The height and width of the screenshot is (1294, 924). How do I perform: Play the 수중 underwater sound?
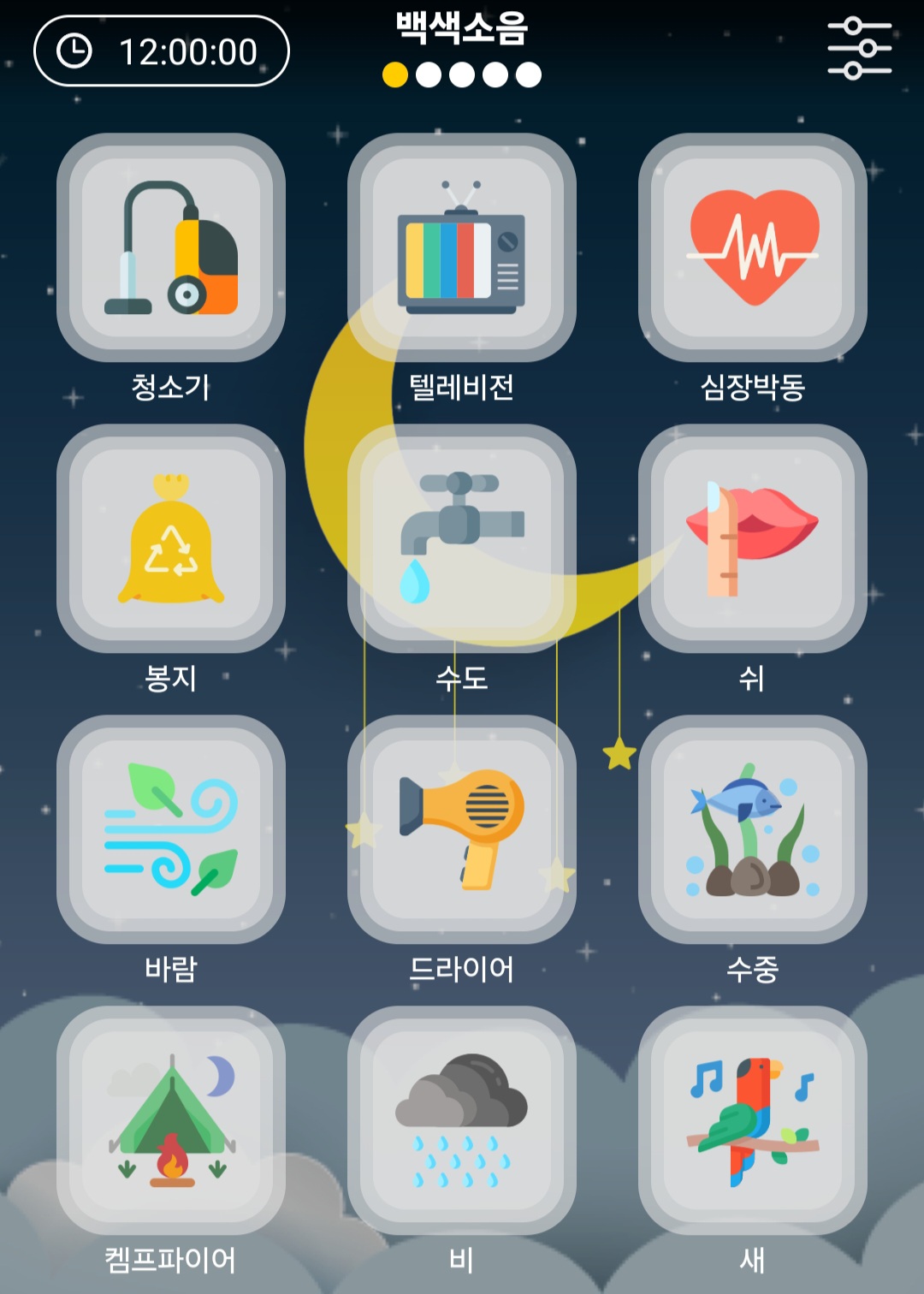point(751,828)
